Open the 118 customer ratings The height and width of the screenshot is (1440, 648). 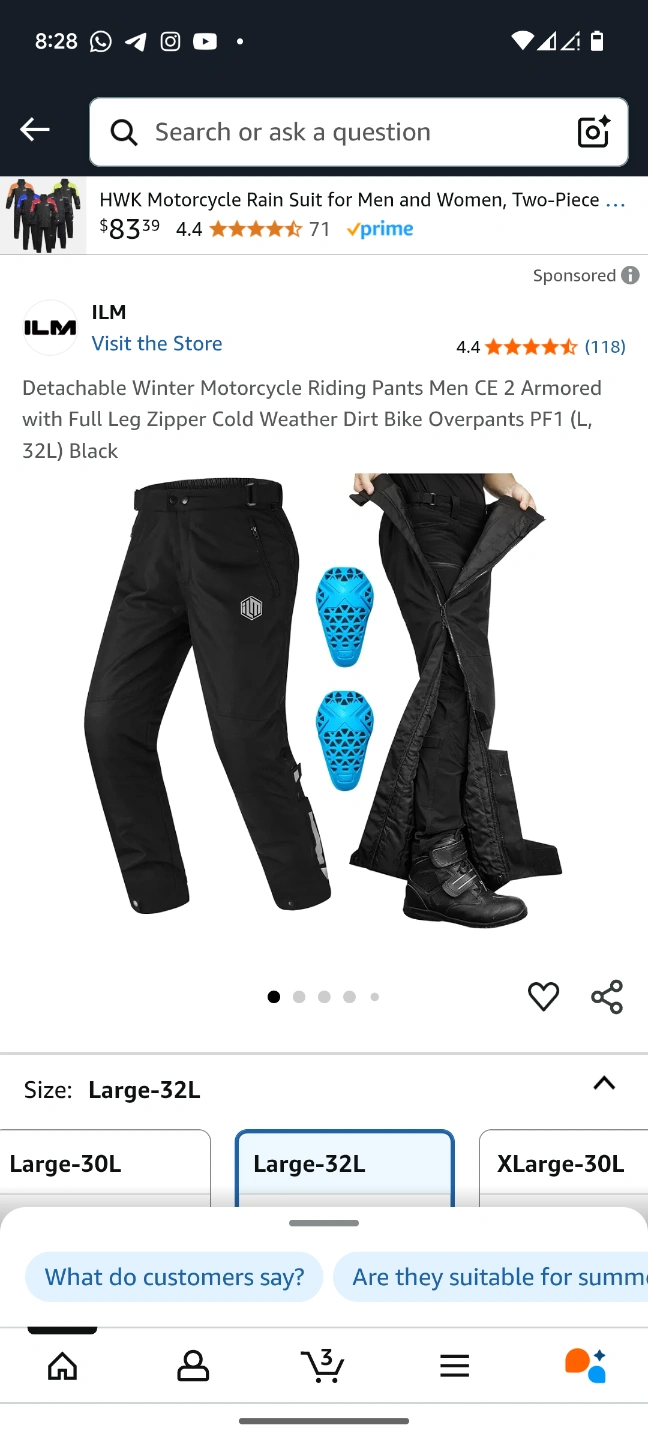pos(605,347)
